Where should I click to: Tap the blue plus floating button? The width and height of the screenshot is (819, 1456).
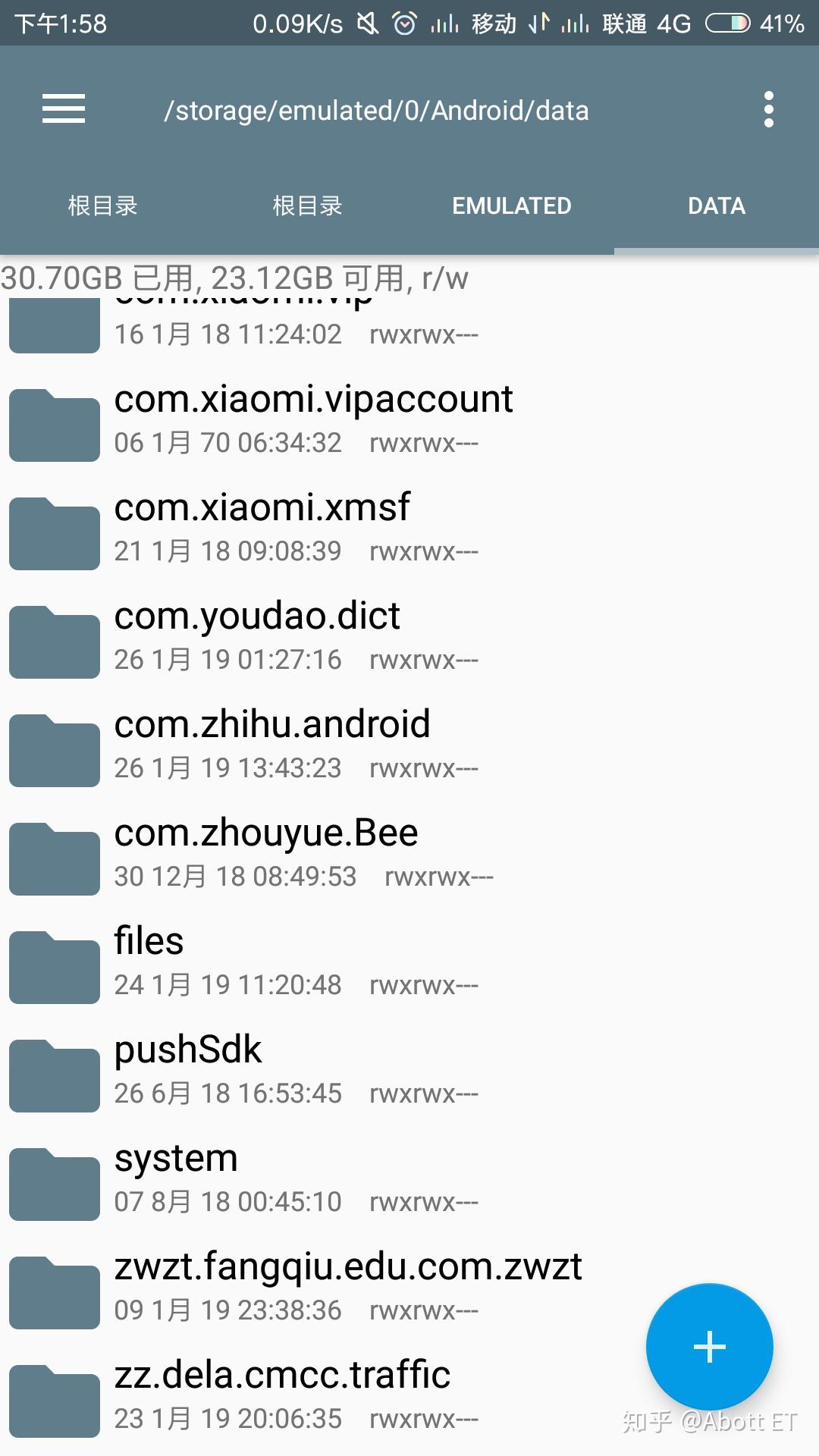pyautogui.click(x=710, y=1347)
